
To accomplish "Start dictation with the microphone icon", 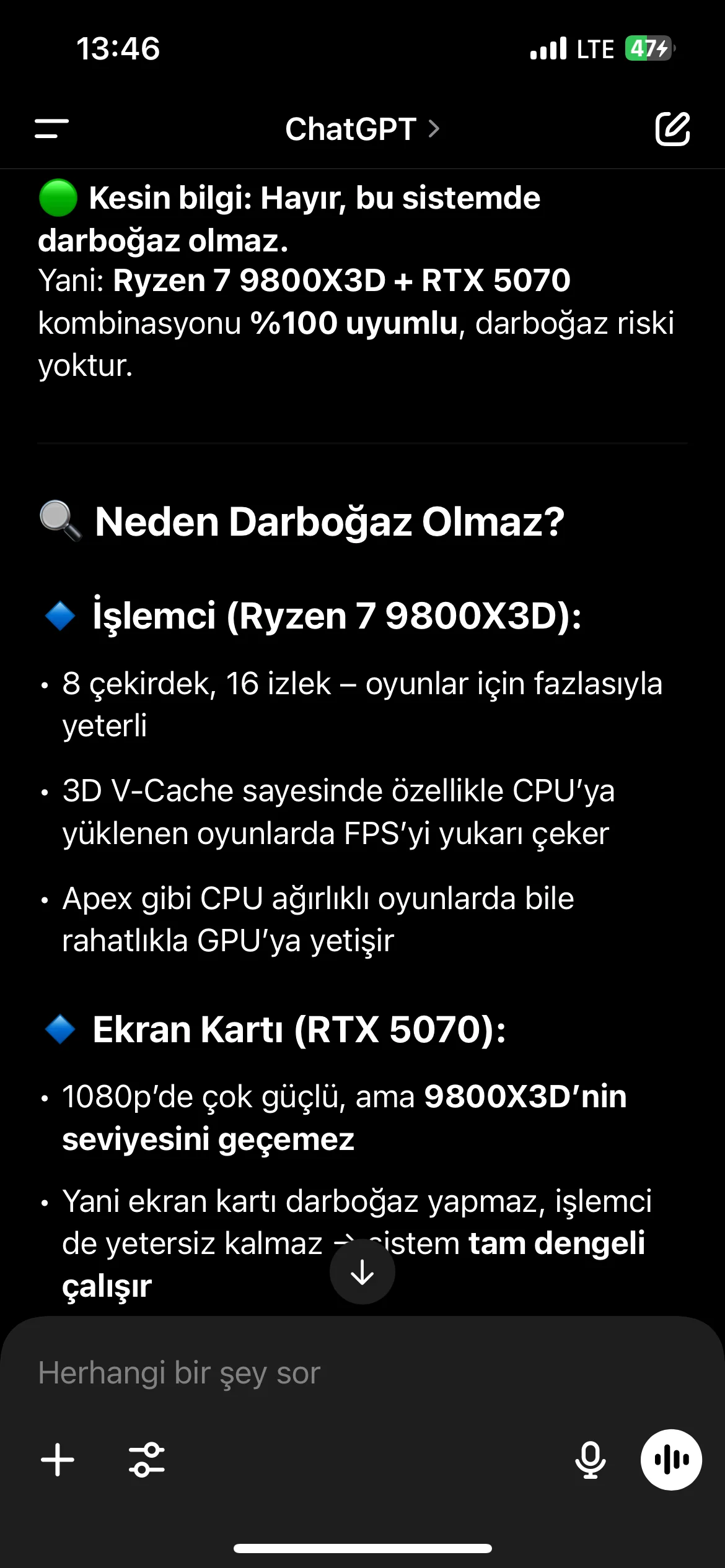I will pyautogui.click(x=590, y=1460).
